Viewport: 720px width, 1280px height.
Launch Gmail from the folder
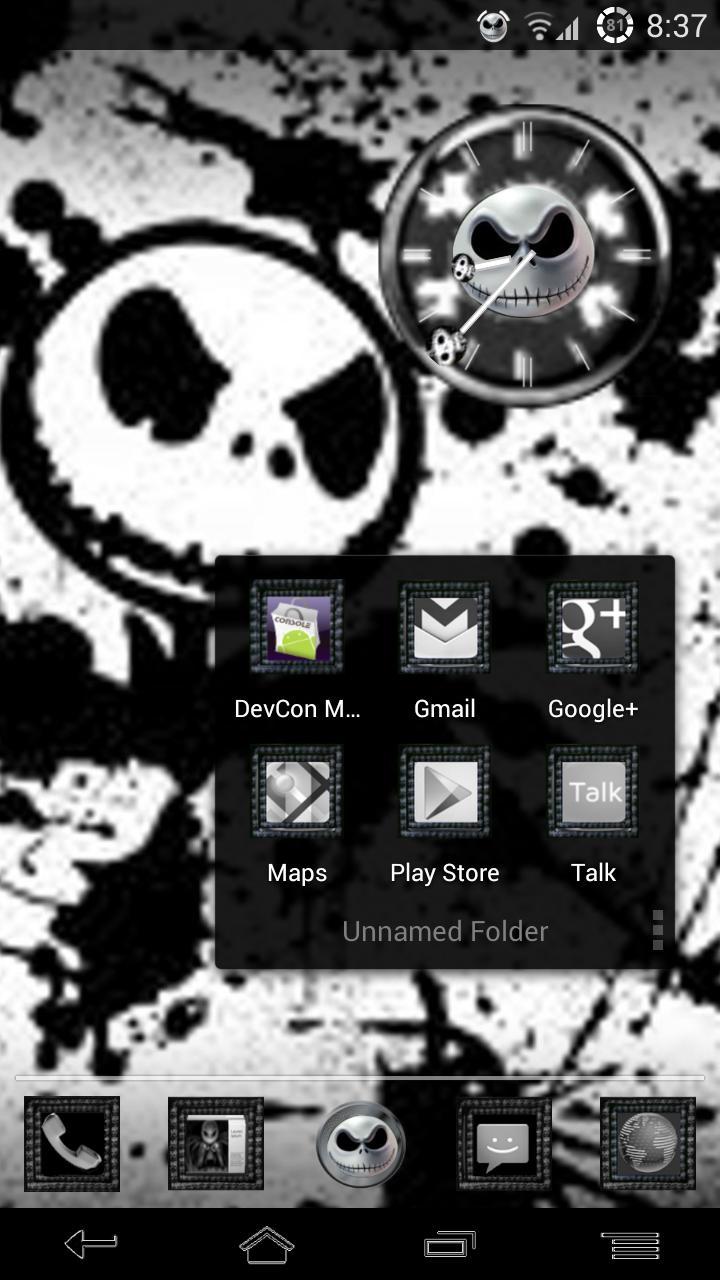pos(444,628)
